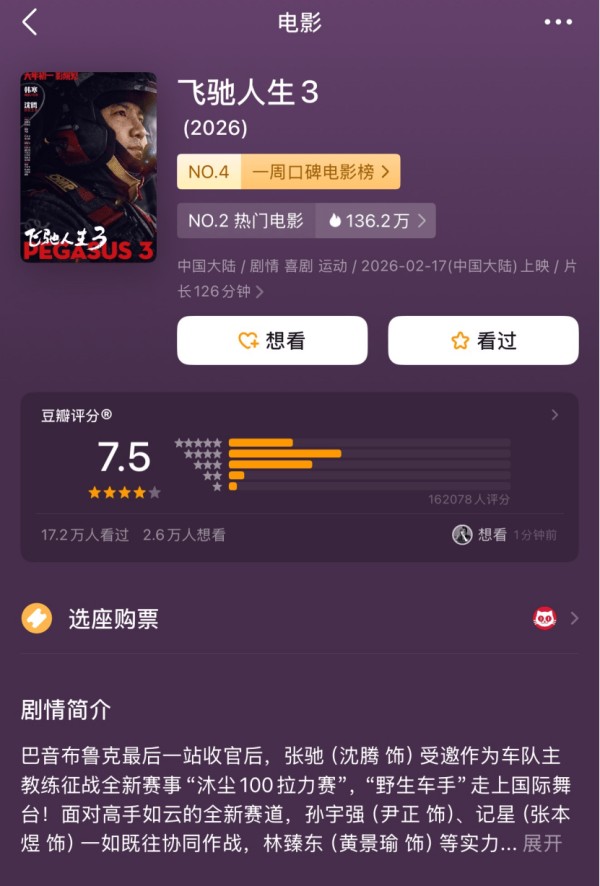Open 选座购票 to buy tickets
The width and height of the screenshot is (600, 886).
[300, 619]
